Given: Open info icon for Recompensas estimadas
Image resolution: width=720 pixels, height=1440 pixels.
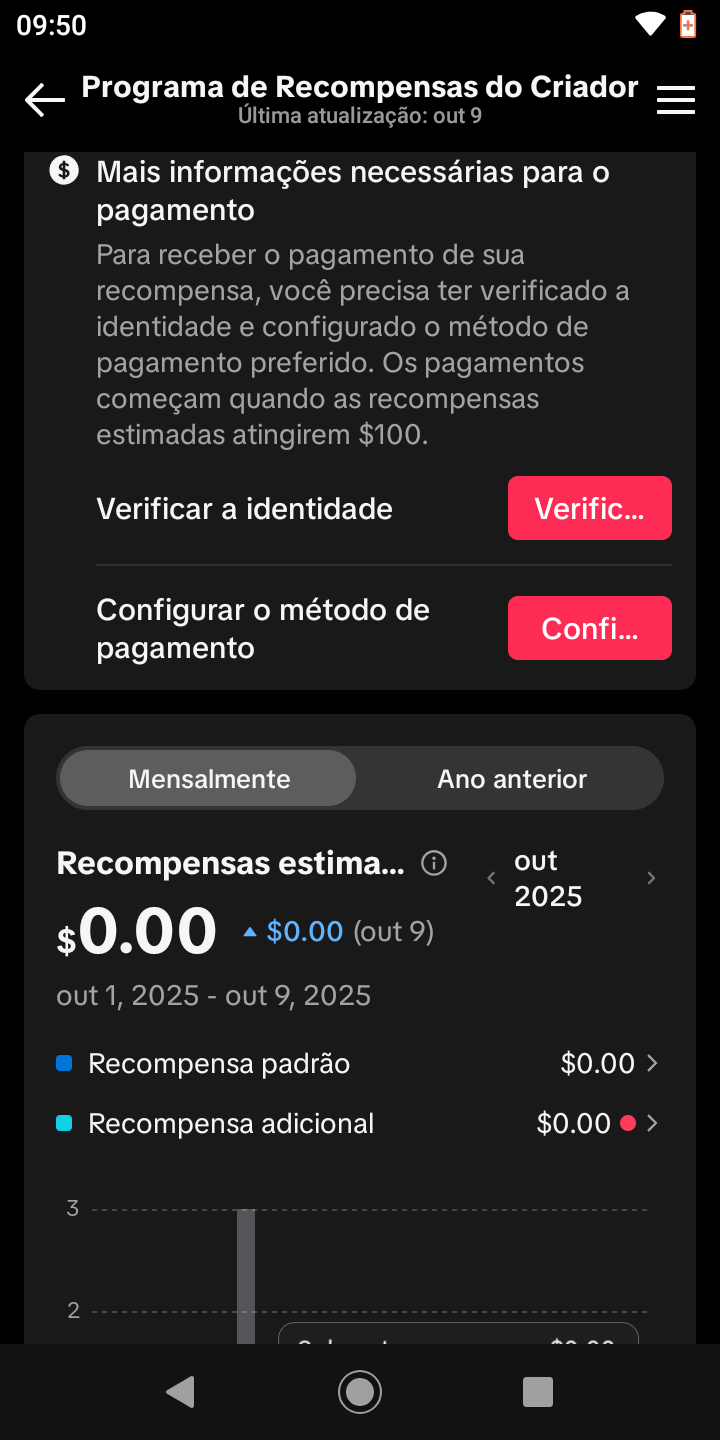Looking at the screenshot, I should [434, 863].
